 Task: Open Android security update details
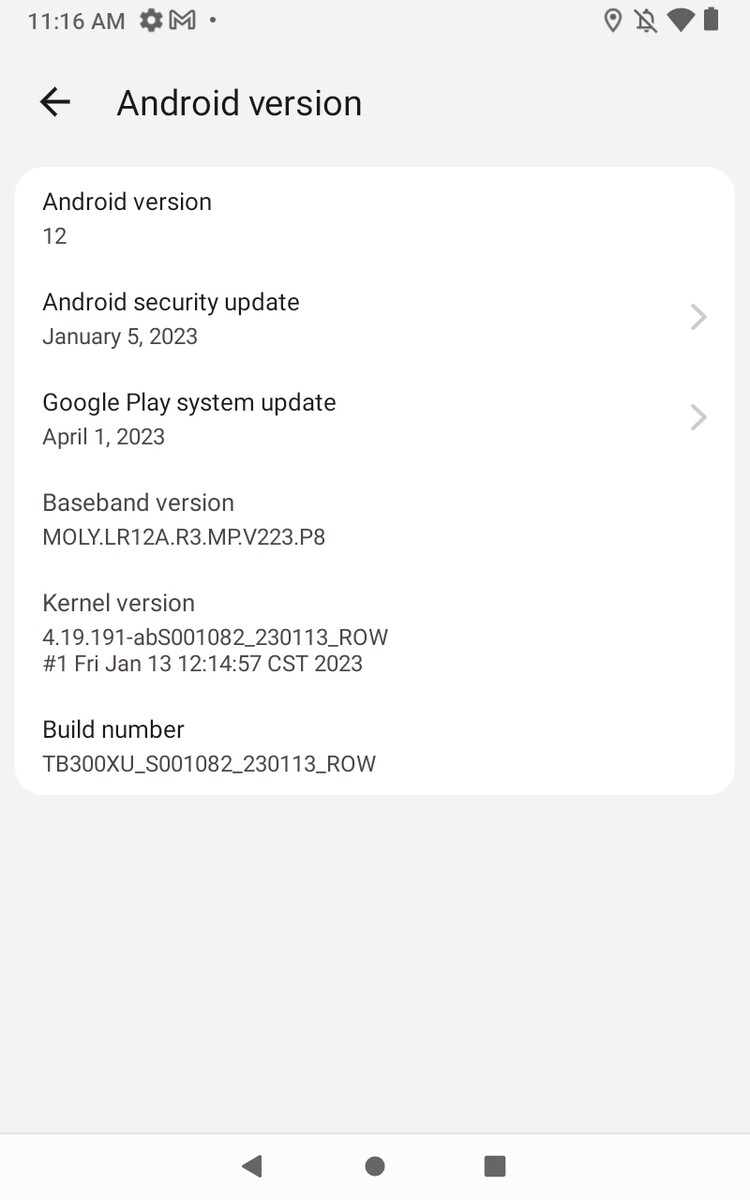click(x=374, y=318)
